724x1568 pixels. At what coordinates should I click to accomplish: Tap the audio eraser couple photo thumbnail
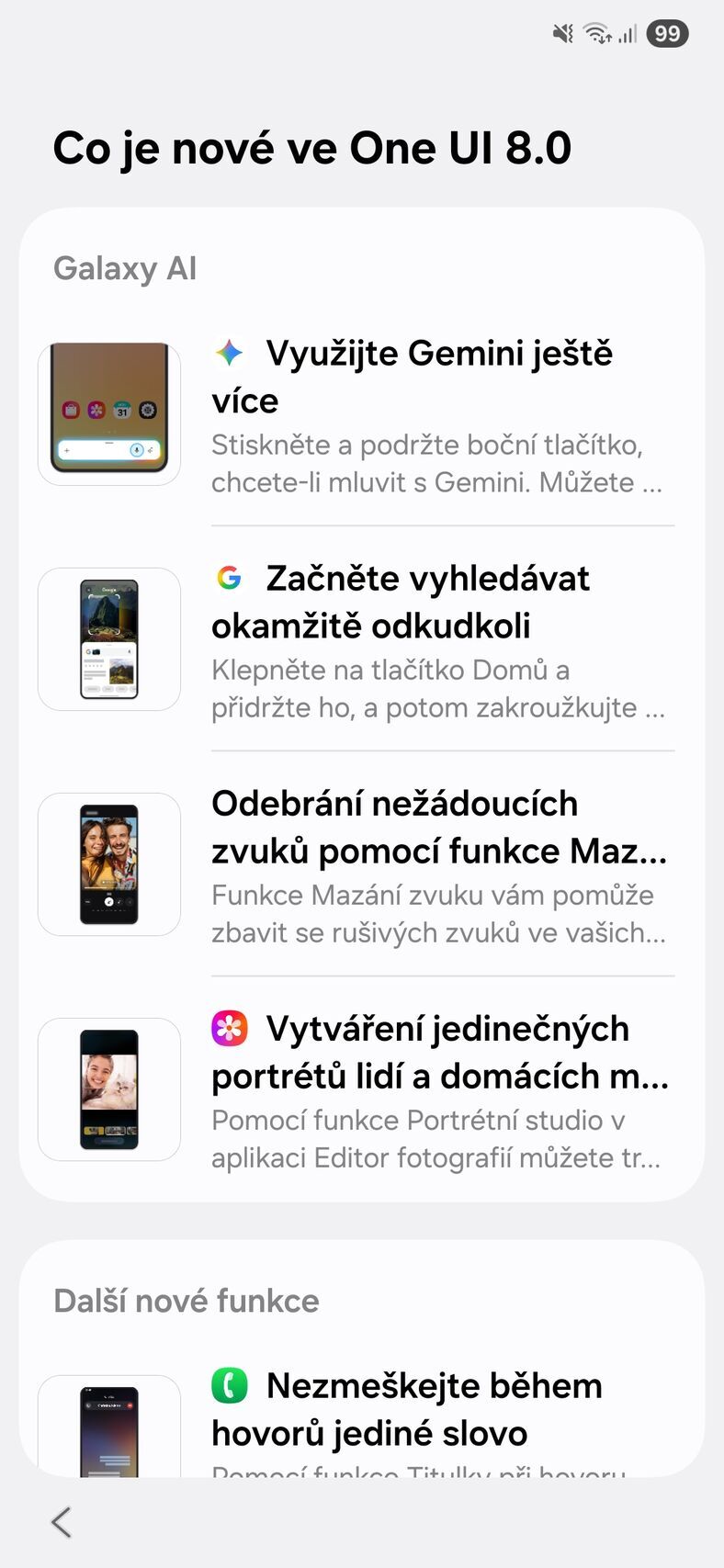tap(108, 863)
